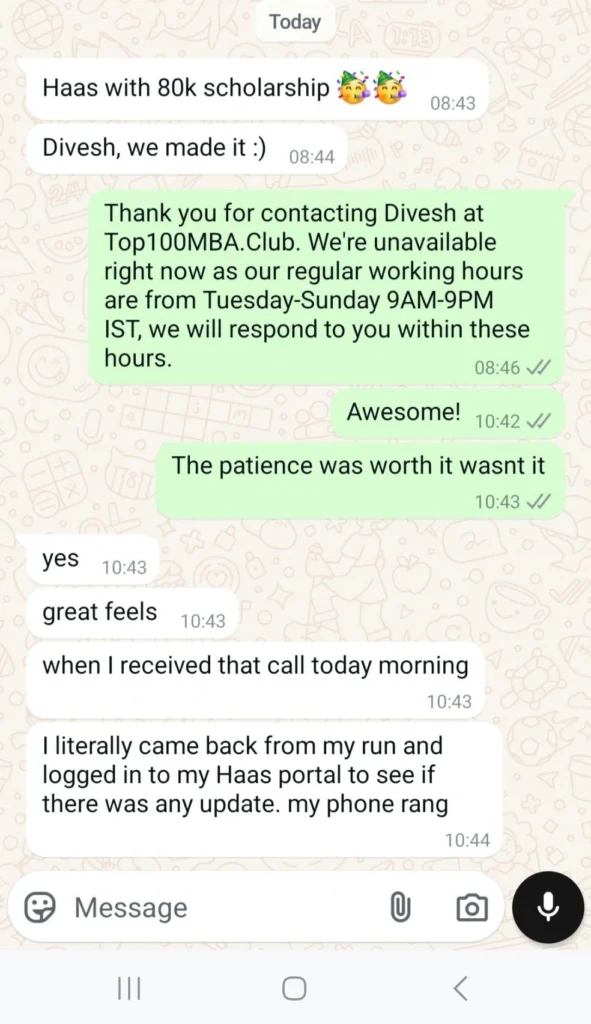The width and height of the screenshot is (591, 1024).
Task: Record a voice message with microphone
Action: pyautogui.click(x=548, y=907)
